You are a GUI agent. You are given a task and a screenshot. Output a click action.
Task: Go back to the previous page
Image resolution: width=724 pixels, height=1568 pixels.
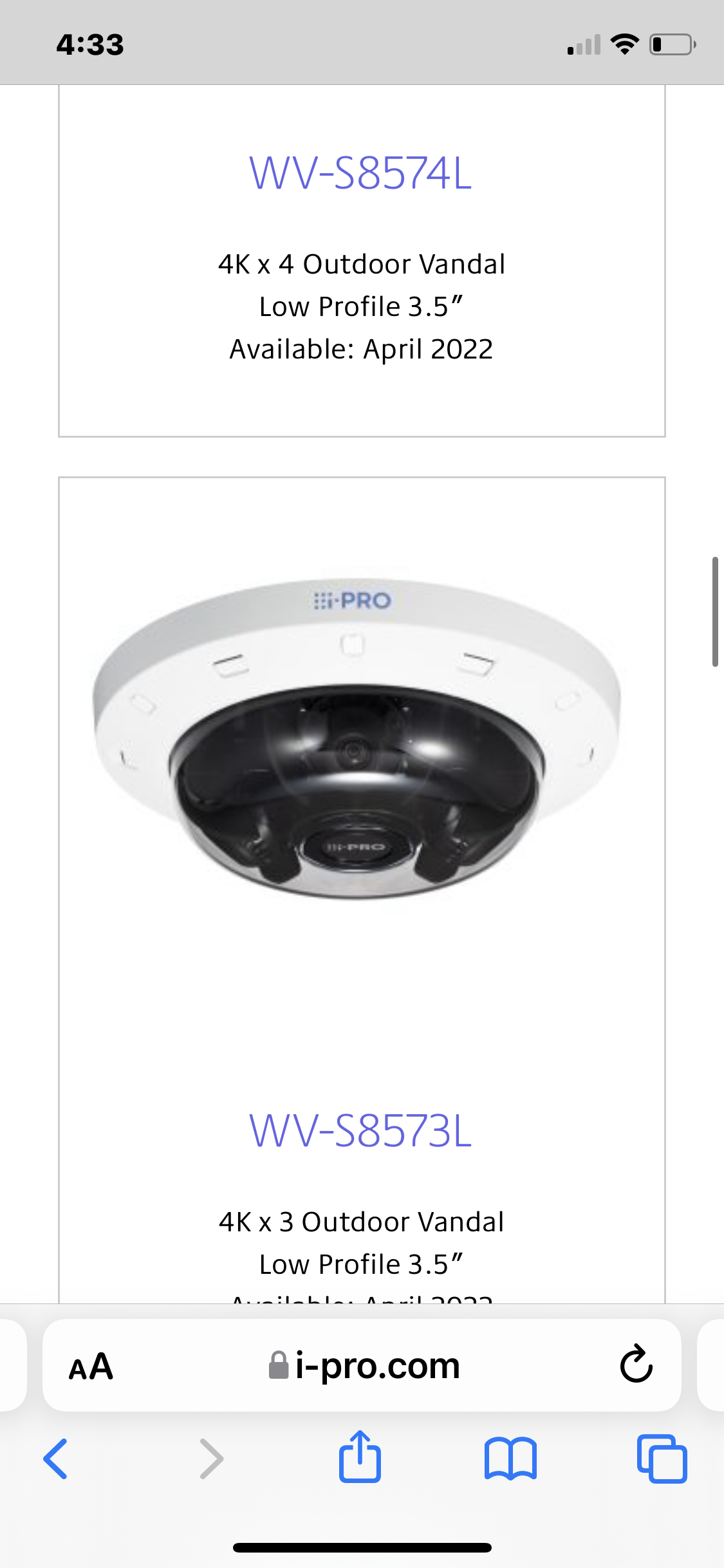click(56, 1459)
